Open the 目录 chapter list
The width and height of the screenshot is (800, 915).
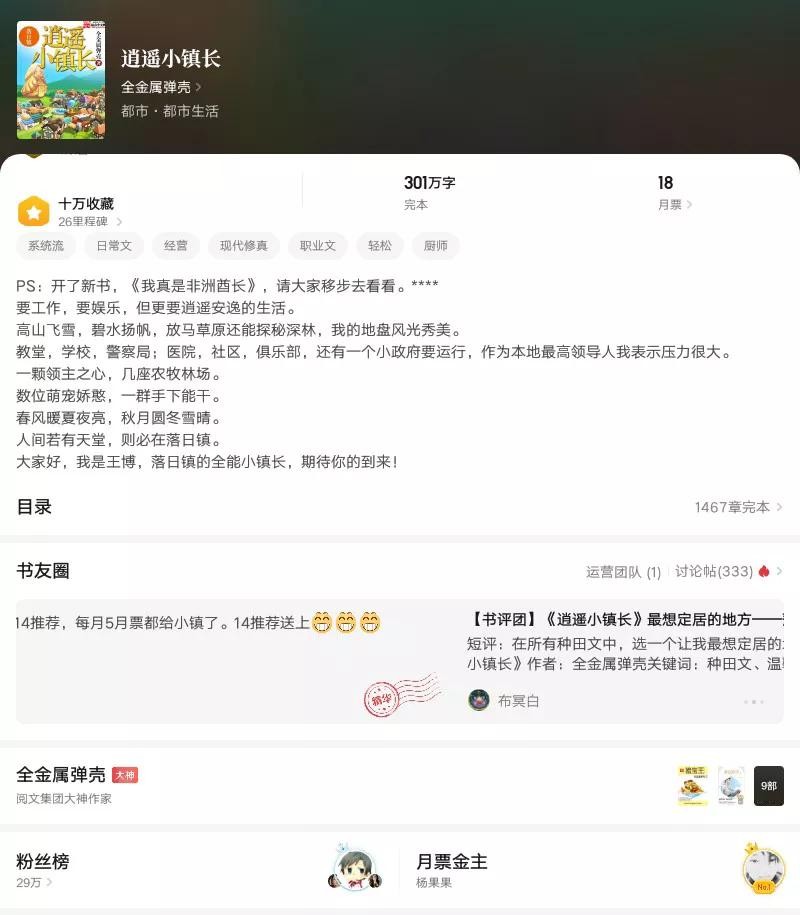[x=400, y=507]
